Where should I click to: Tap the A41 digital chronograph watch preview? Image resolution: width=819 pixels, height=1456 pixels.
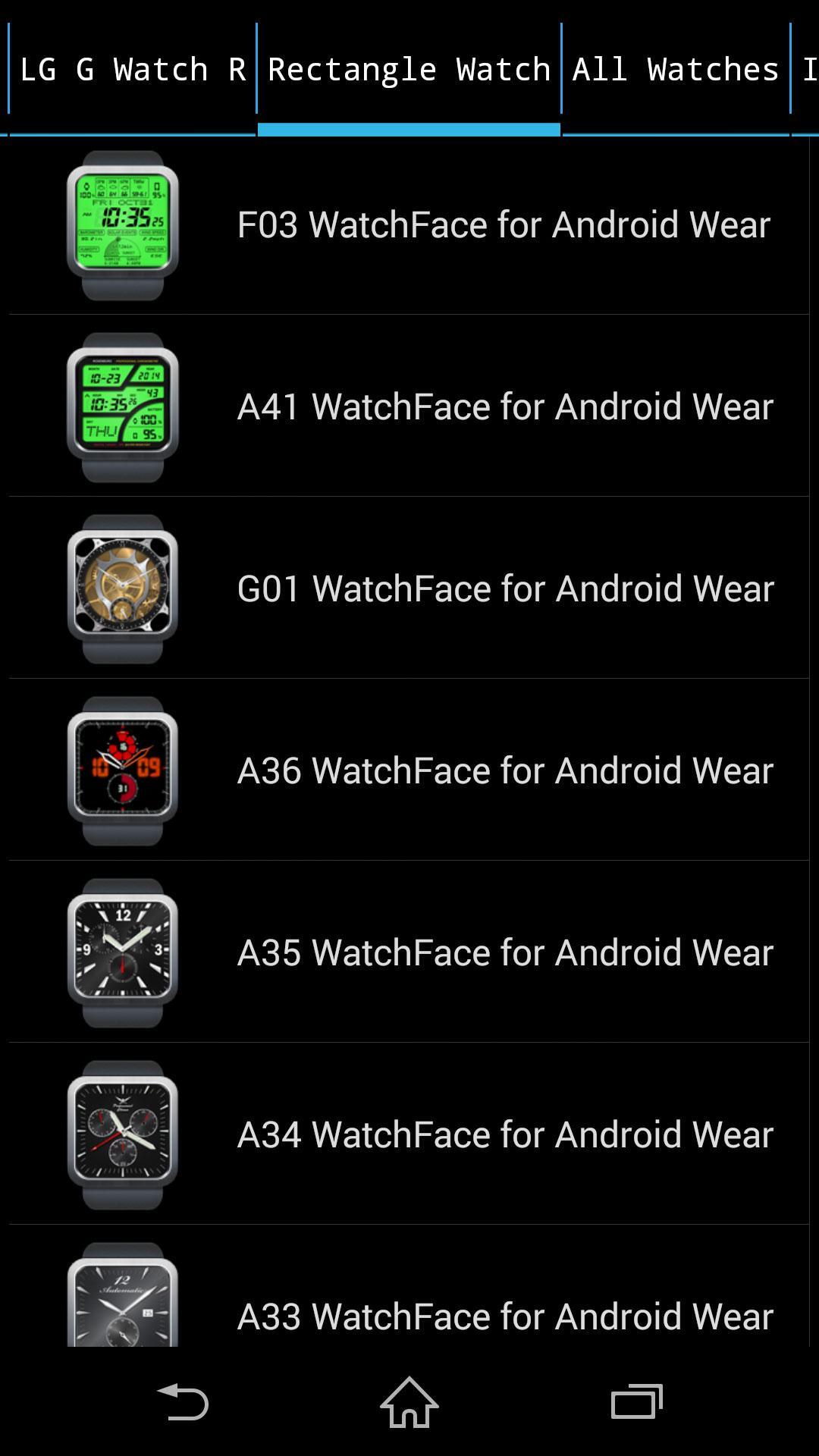click(124, 406)
